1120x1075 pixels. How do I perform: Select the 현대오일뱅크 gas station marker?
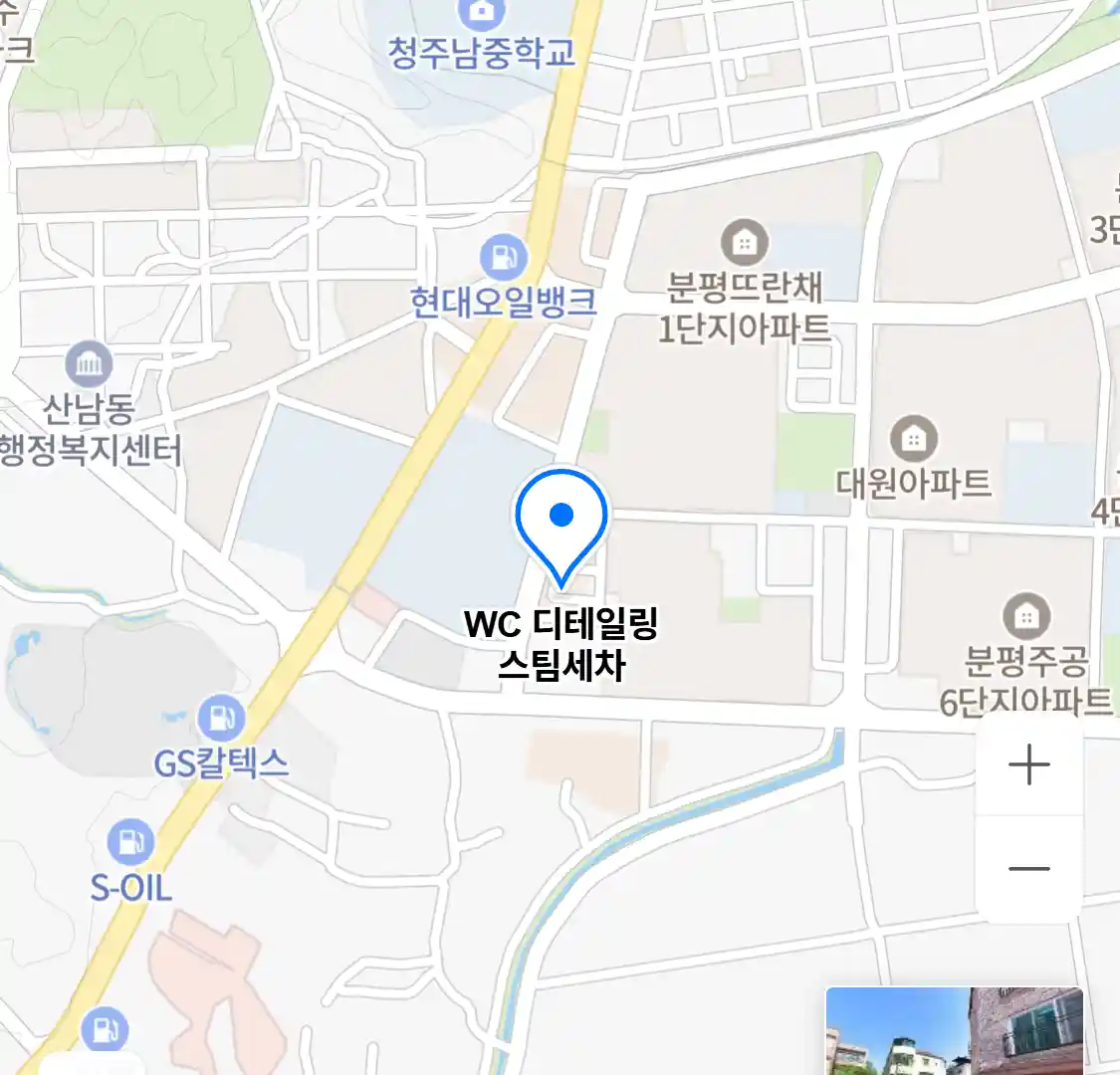504,259
